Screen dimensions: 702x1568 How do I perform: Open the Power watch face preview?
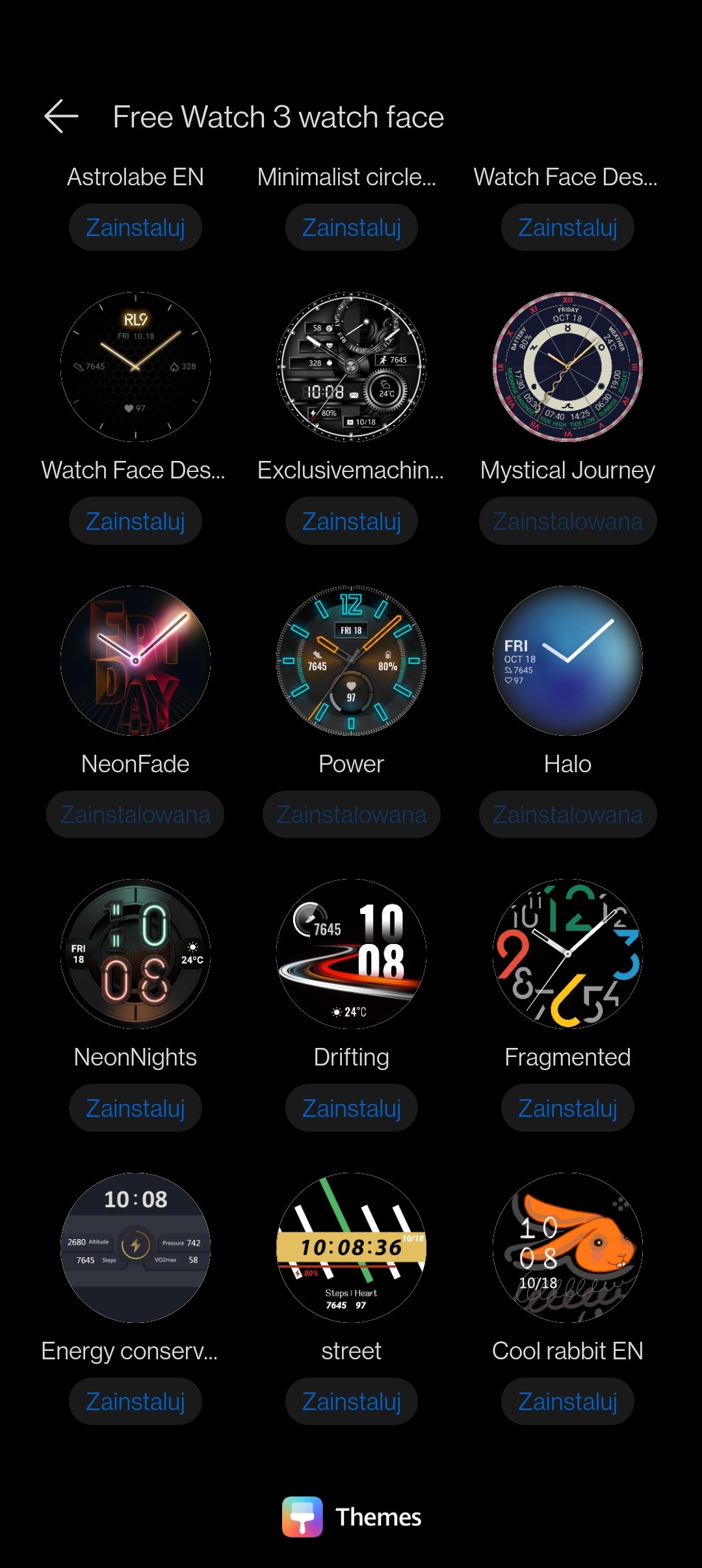pos(352,661)
